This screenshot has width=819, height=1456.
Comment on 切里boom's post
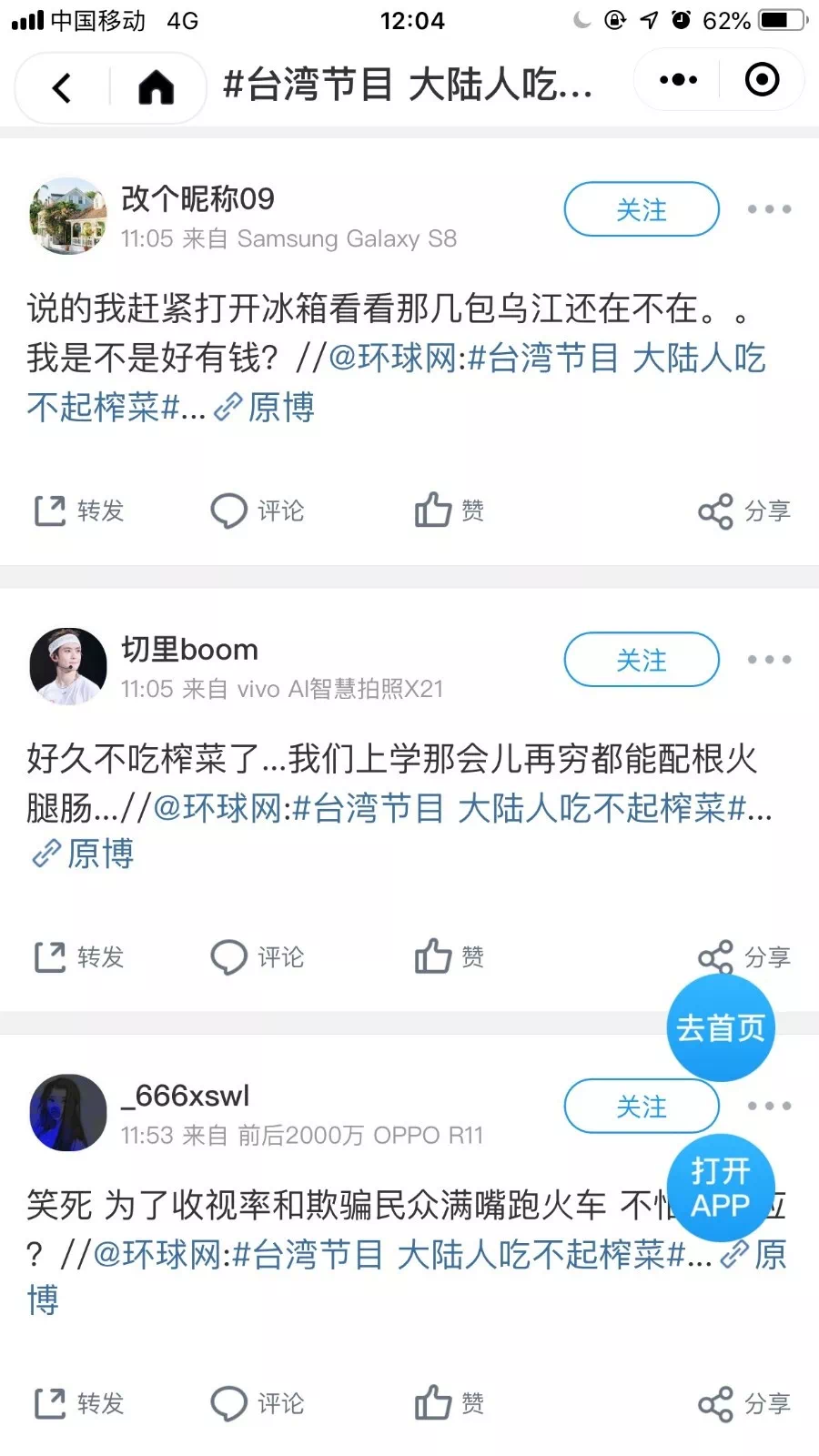tap(258, 956)
